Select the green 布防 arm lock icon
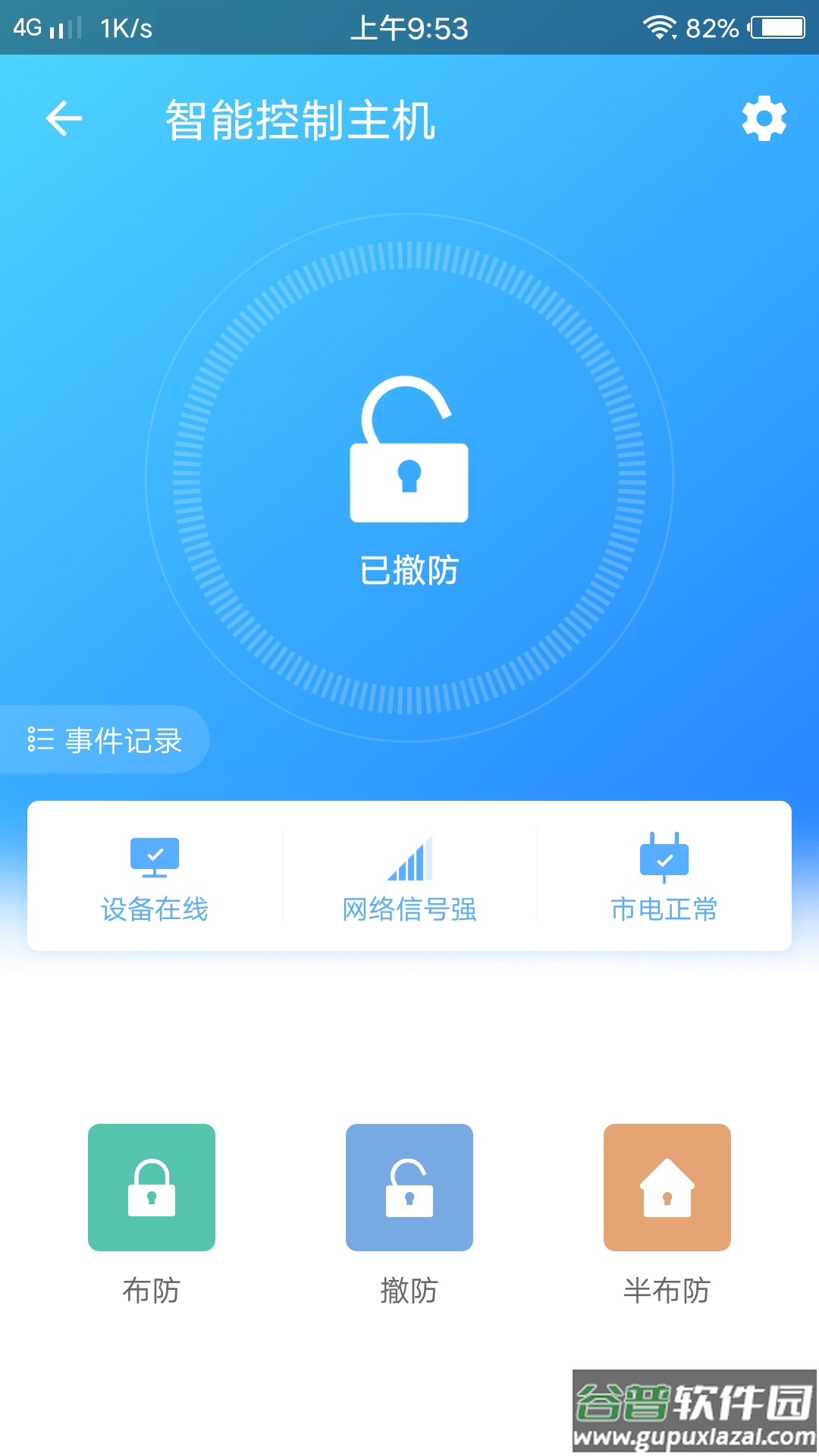 click(x=152, y=1188)
